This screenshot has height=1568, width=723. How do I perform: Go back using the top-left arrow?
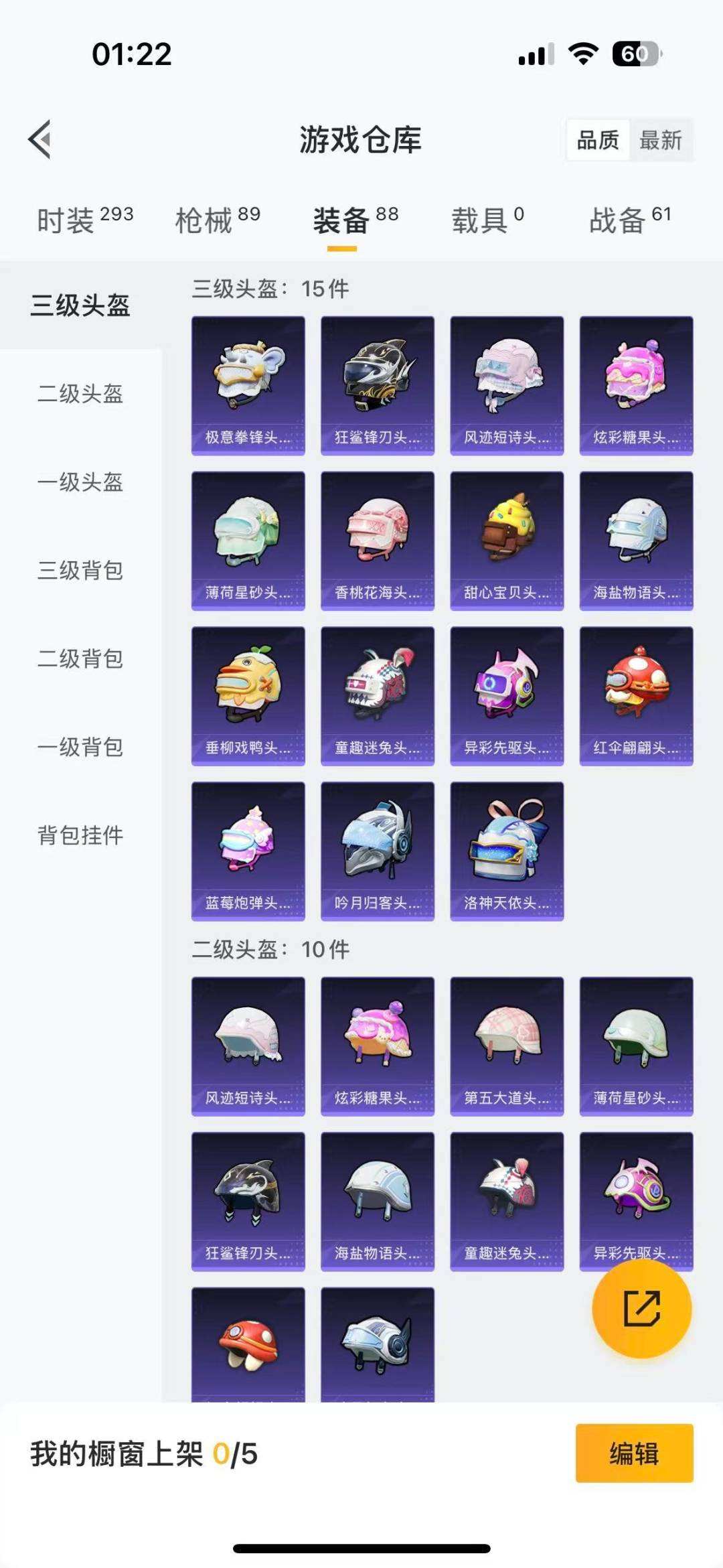click(x=40, y=139)
